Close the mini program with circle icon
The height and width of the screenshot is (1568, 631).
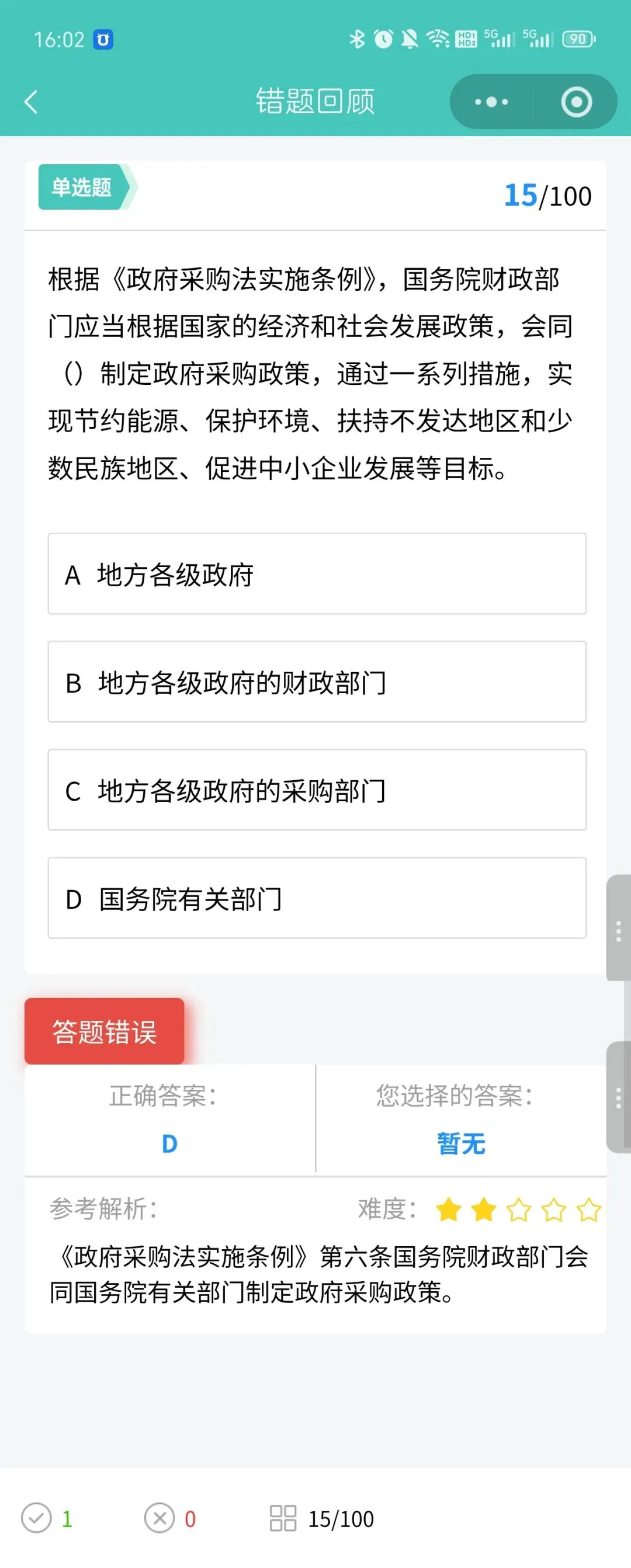576,102
